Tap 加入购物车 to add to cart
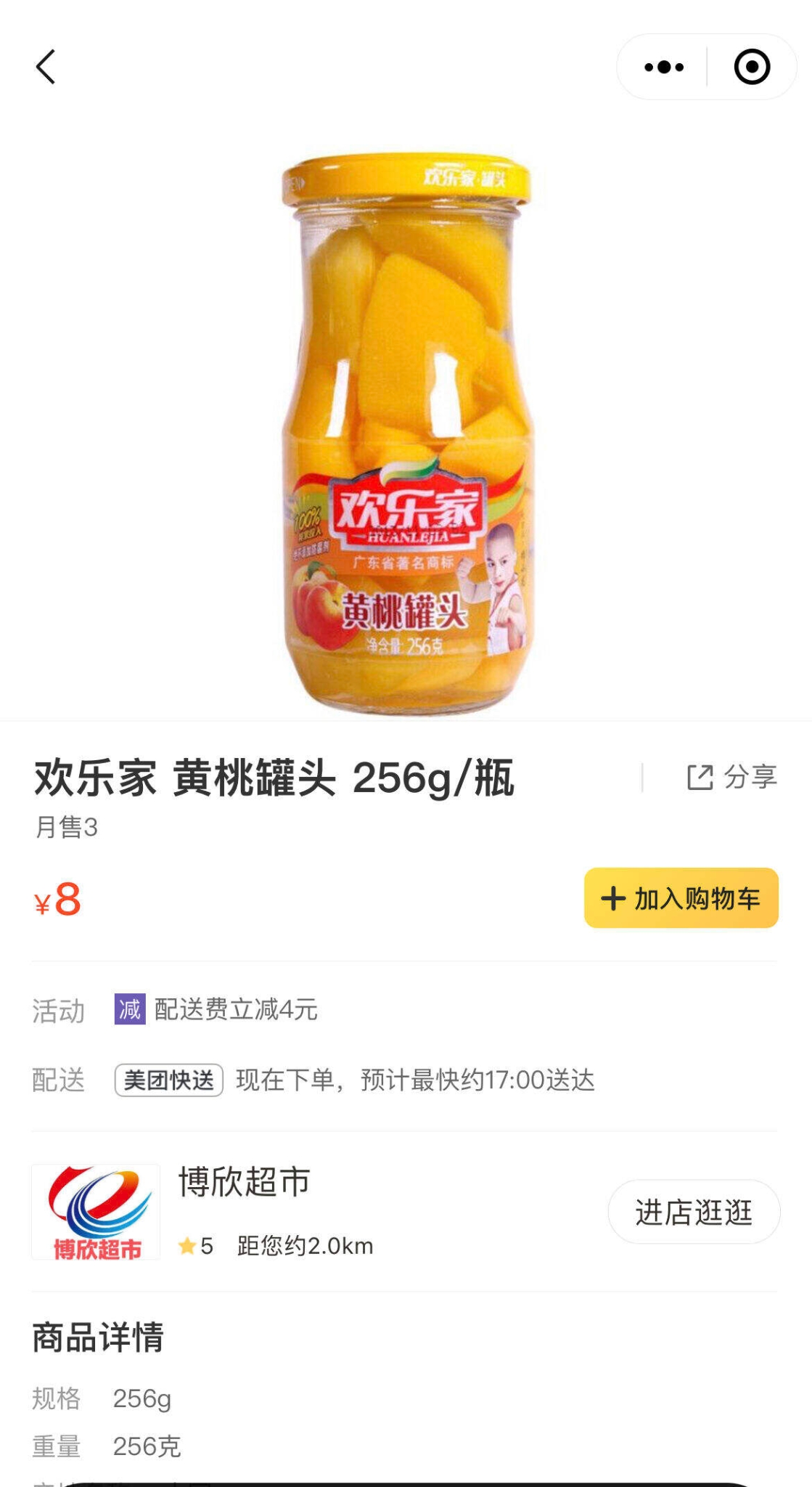 click(681, 898)
